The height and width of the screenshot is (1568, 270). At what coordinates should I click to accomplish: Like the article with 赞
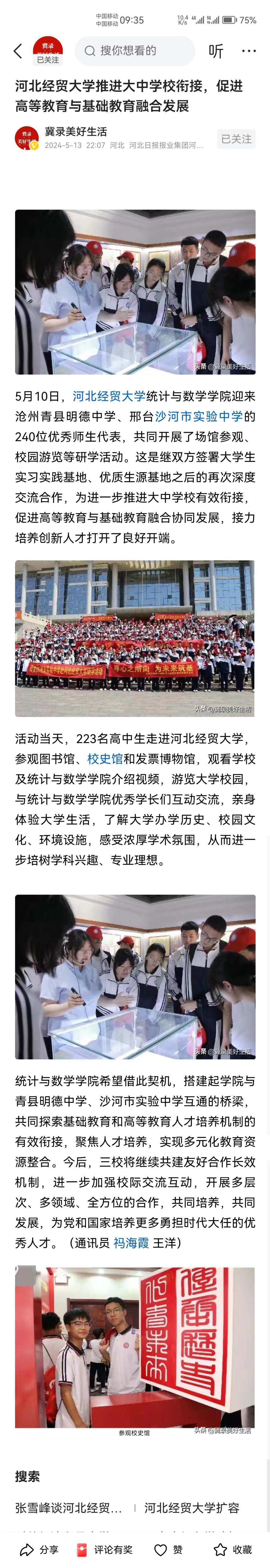168,1549
